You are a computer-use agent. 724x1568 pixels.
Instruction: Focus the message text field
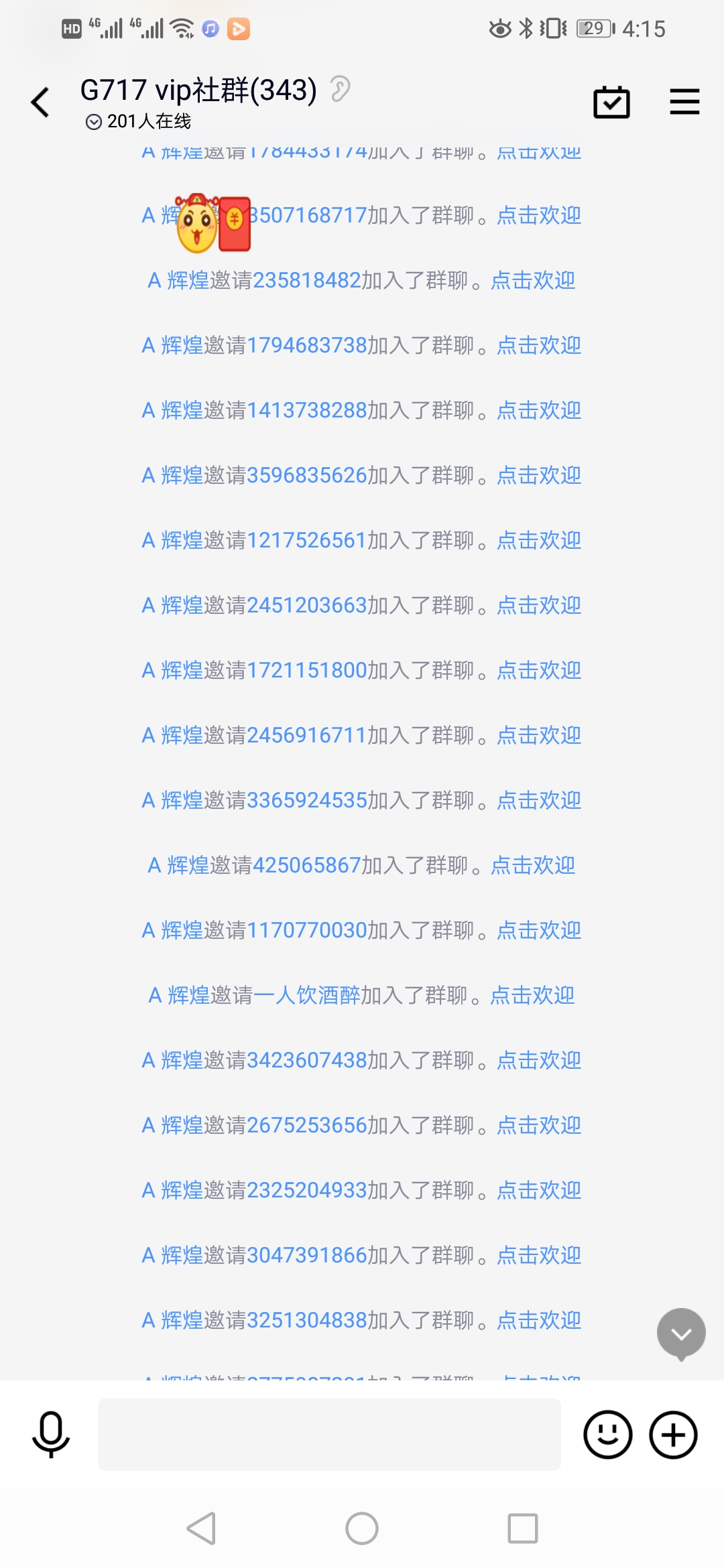(329, 1434)
